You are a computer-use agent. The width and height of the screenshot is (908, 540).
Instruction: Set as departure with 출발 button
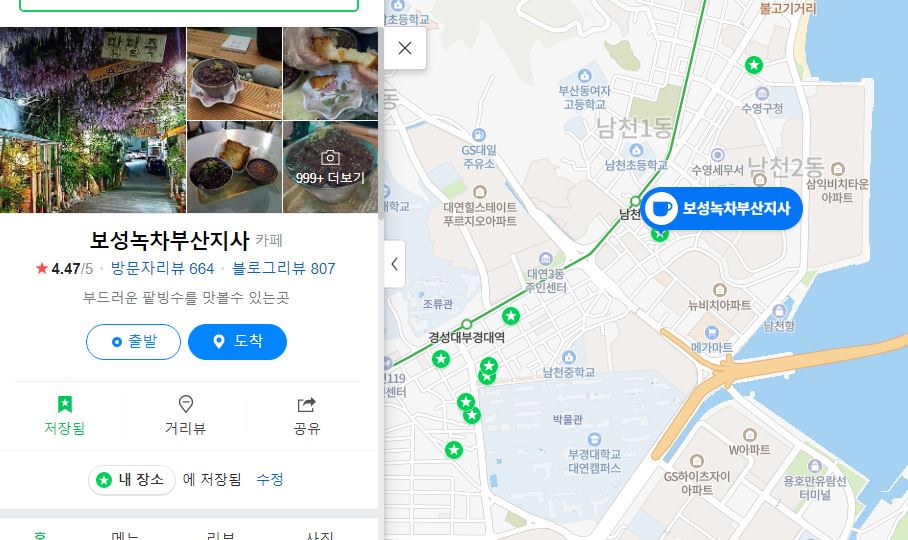pyautogui.click(x=133, y=342)
